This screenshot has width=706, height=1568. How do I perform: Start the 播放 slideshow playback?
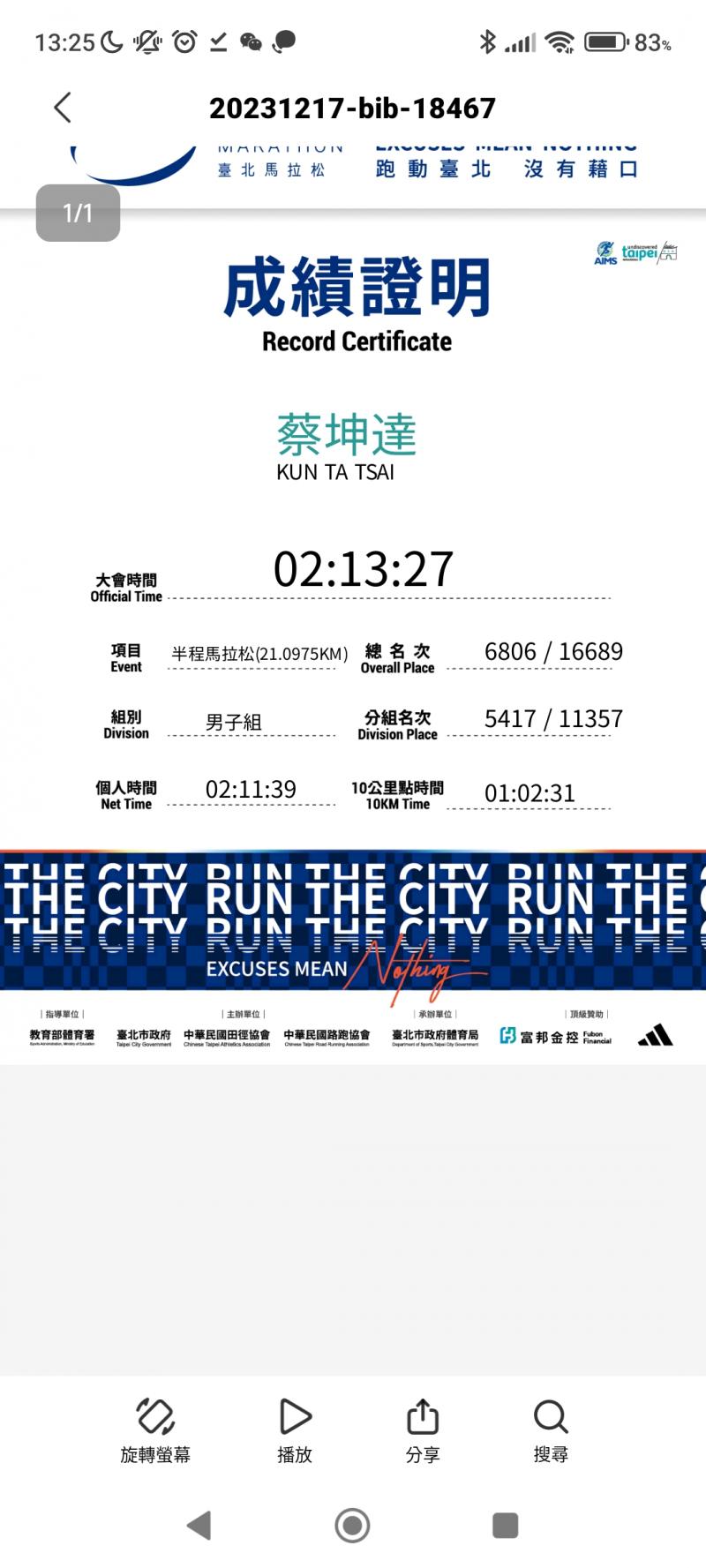(x=295, y=1429)
